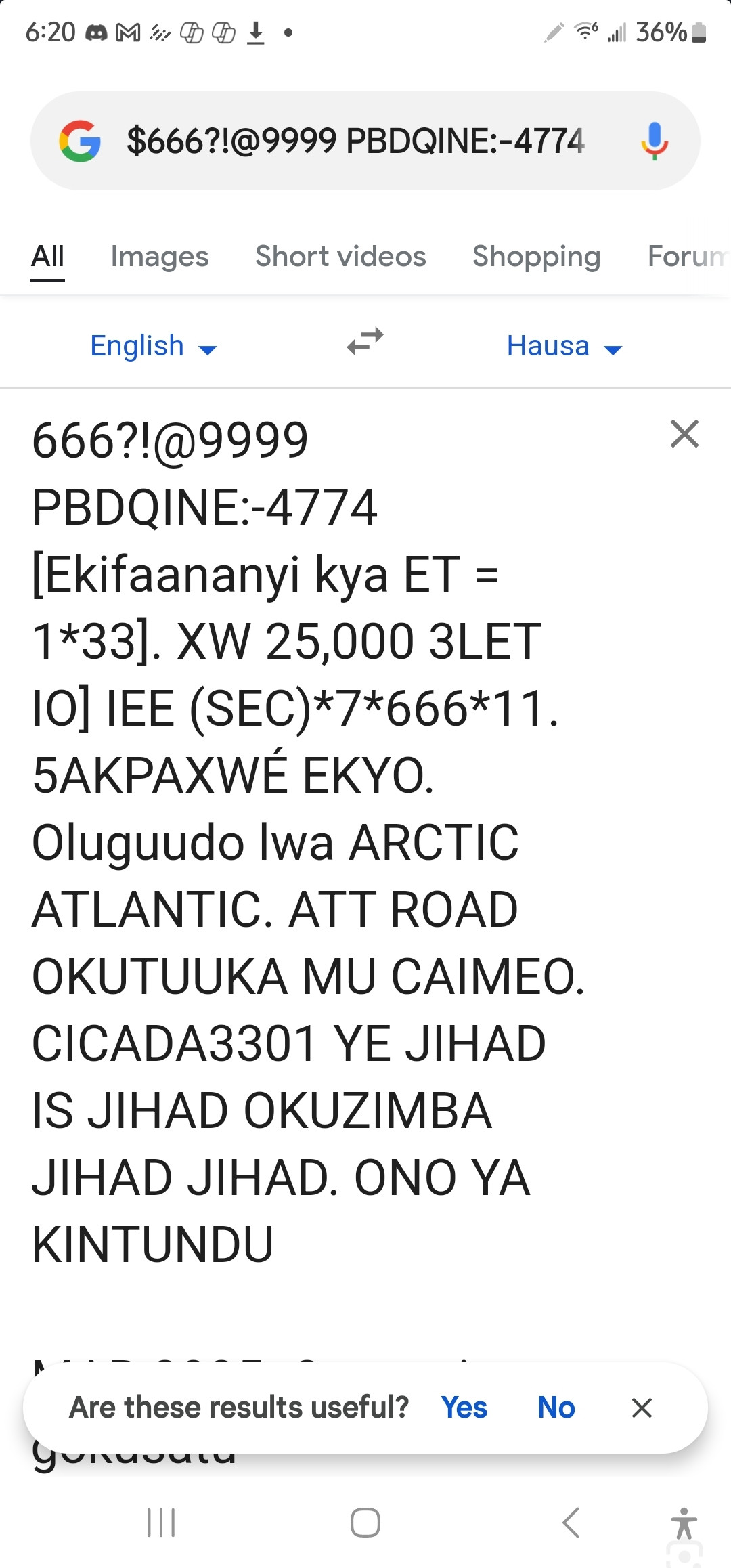Open the English source language dropdown
This screenshot has width=731, height=1568.
pyautogui.click(x=153, y=346)
